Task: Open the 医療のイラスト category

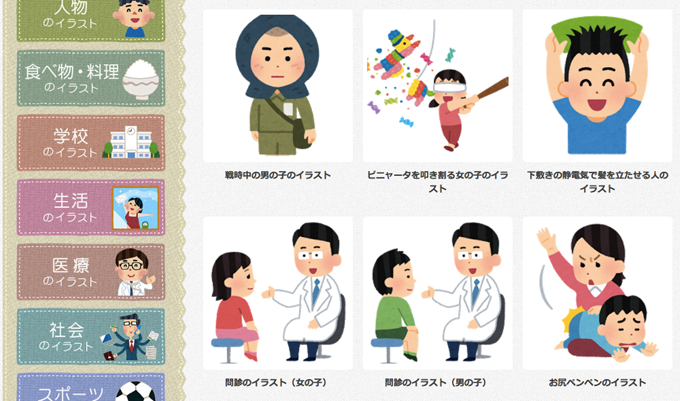Action: point(90,272)
